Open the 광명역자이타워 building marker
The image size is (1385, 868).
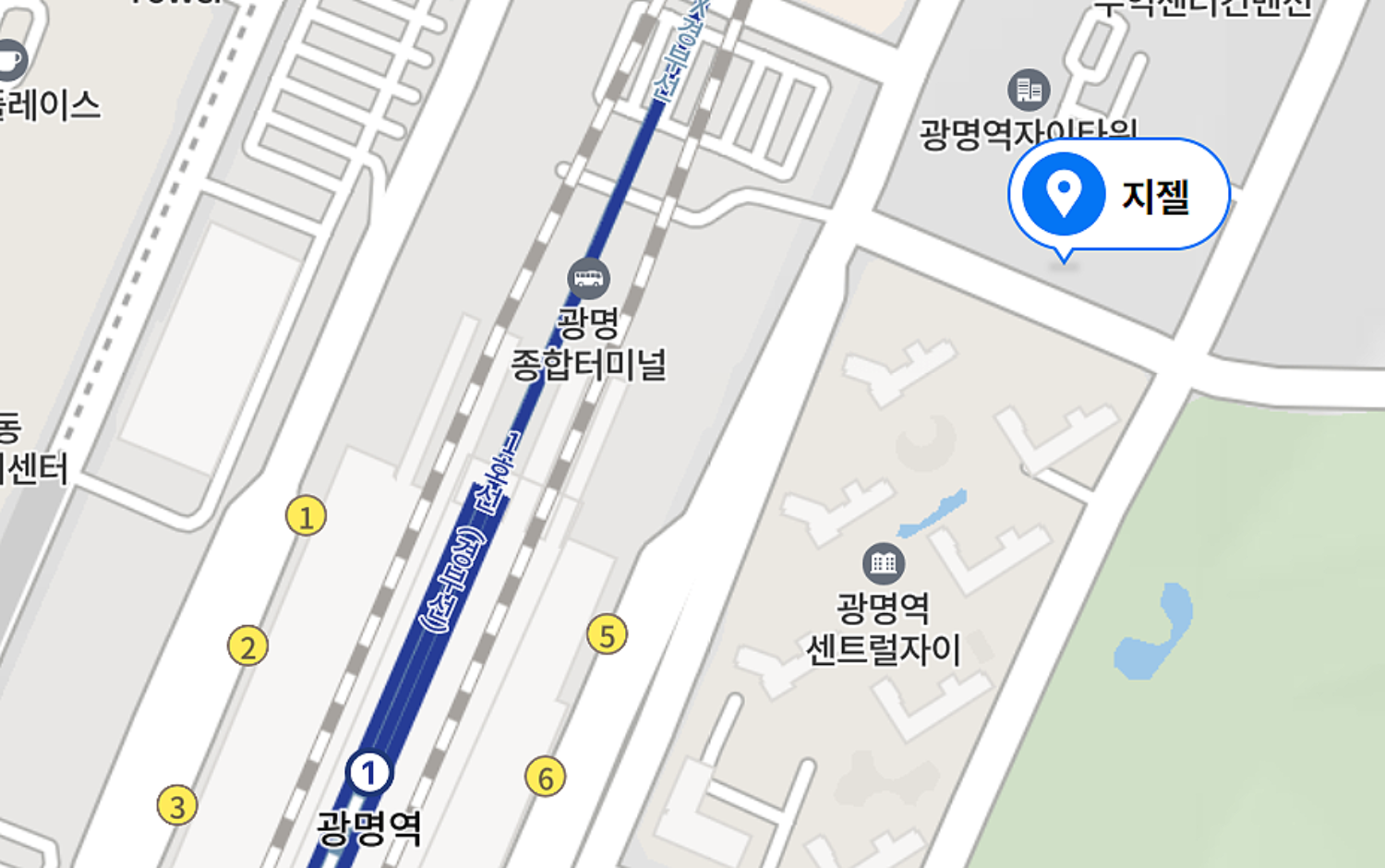[1029, 90]
